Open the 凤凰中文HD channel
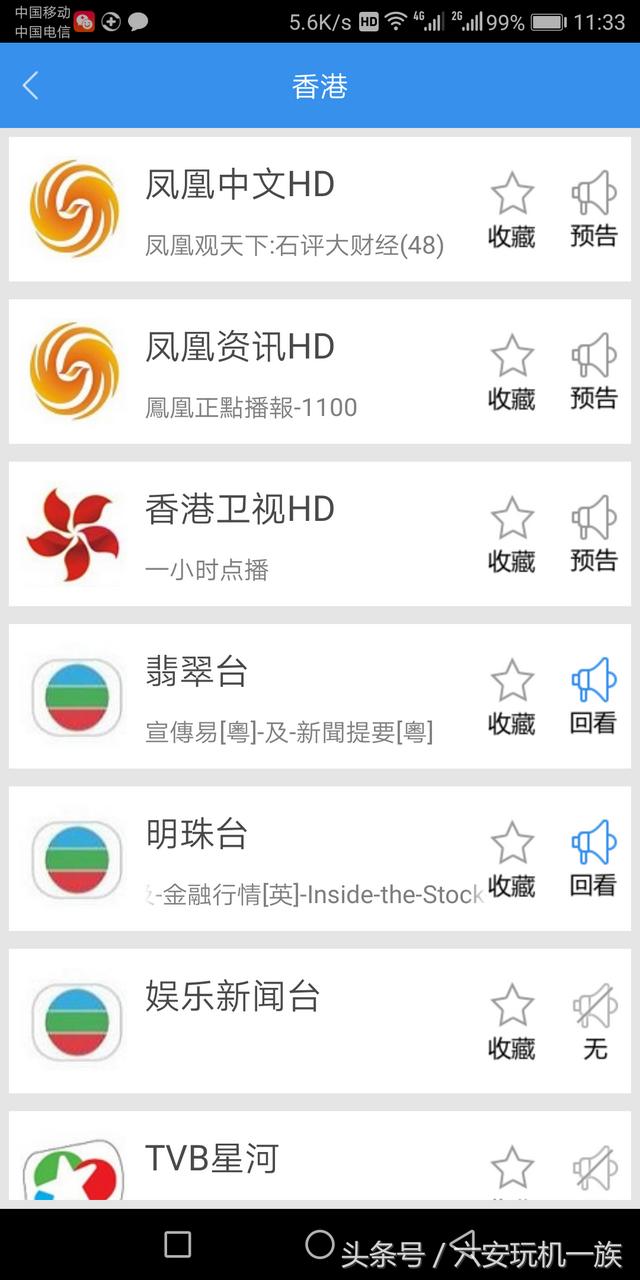Viewport: 640px width, 1280px height. [320, 209]
